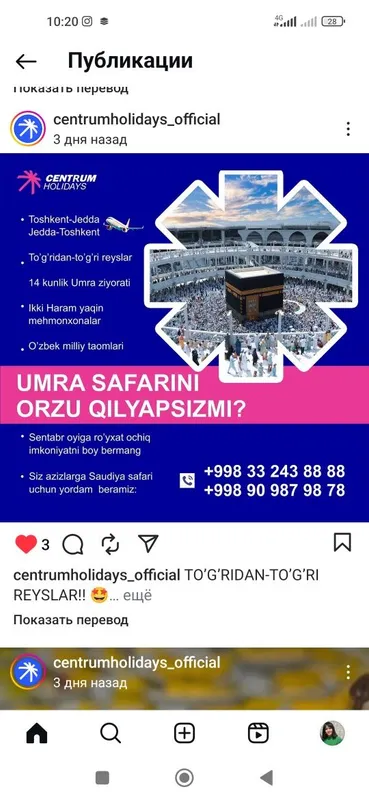Tap the system back triangle
This screenshot has width=369, height=800.
tap(266, 778)
